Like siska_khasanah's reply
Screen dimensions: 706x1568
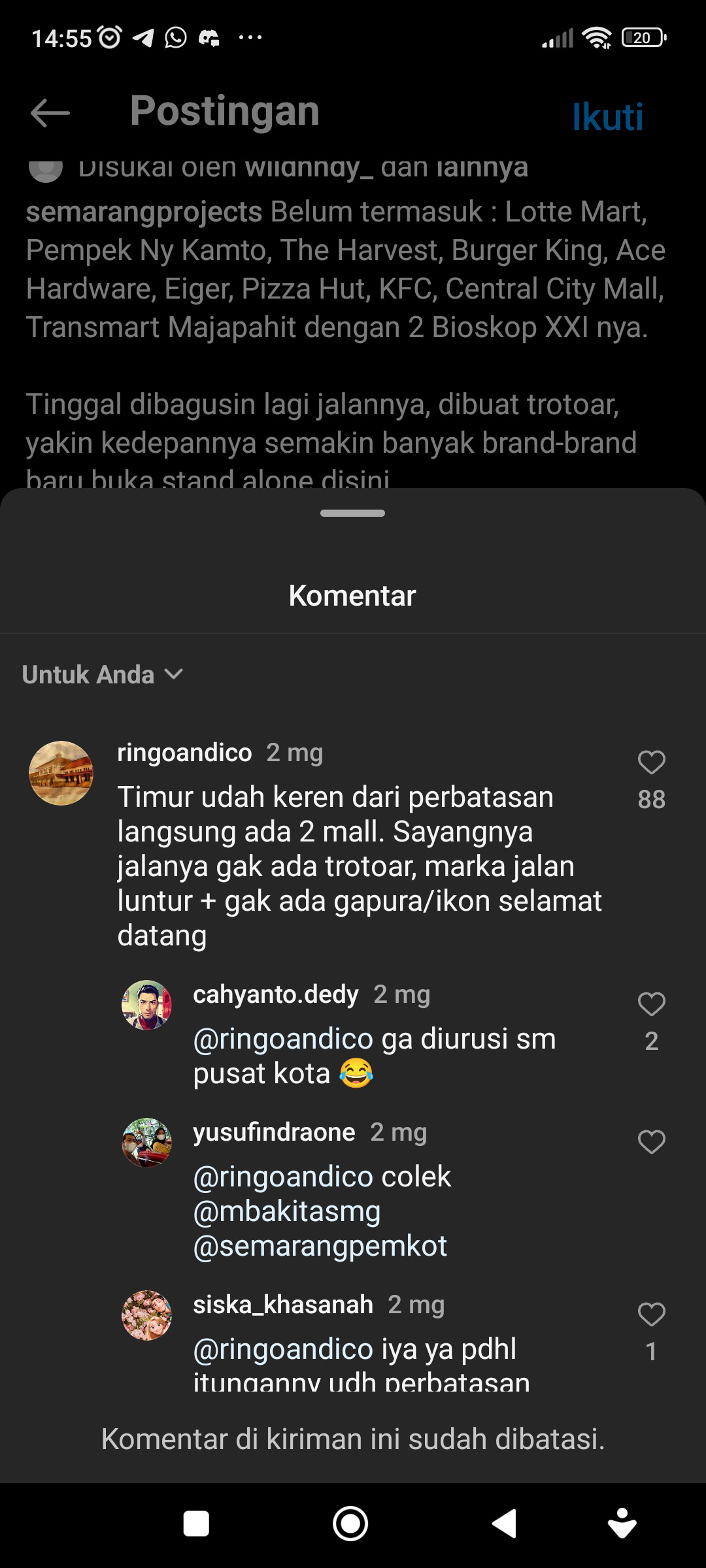[x=651, y=1314]
